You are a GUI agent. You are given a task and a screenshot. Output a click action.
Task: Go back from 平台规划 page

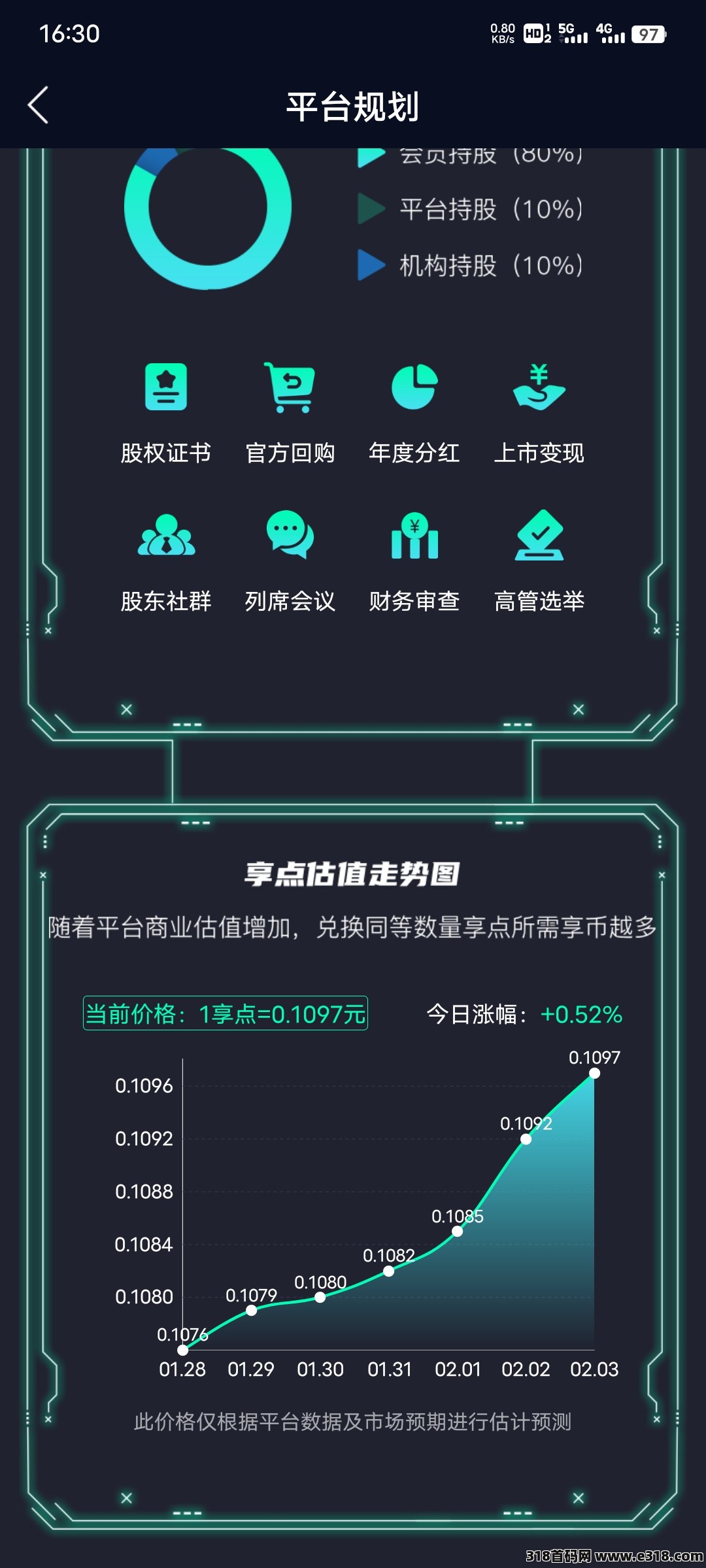[x=38, y=105]
